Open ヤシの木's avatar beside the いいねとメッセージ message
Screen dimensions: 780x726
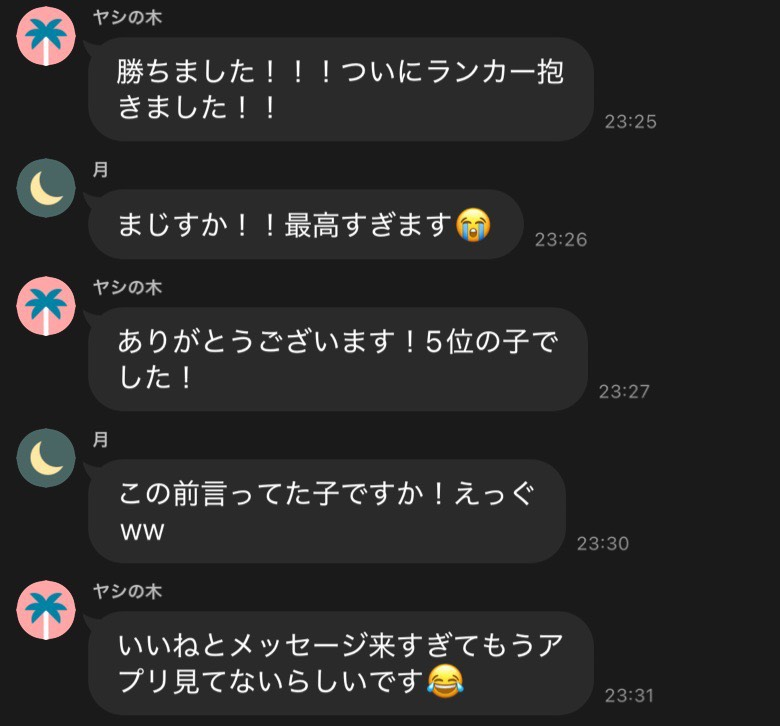point(47,610)
